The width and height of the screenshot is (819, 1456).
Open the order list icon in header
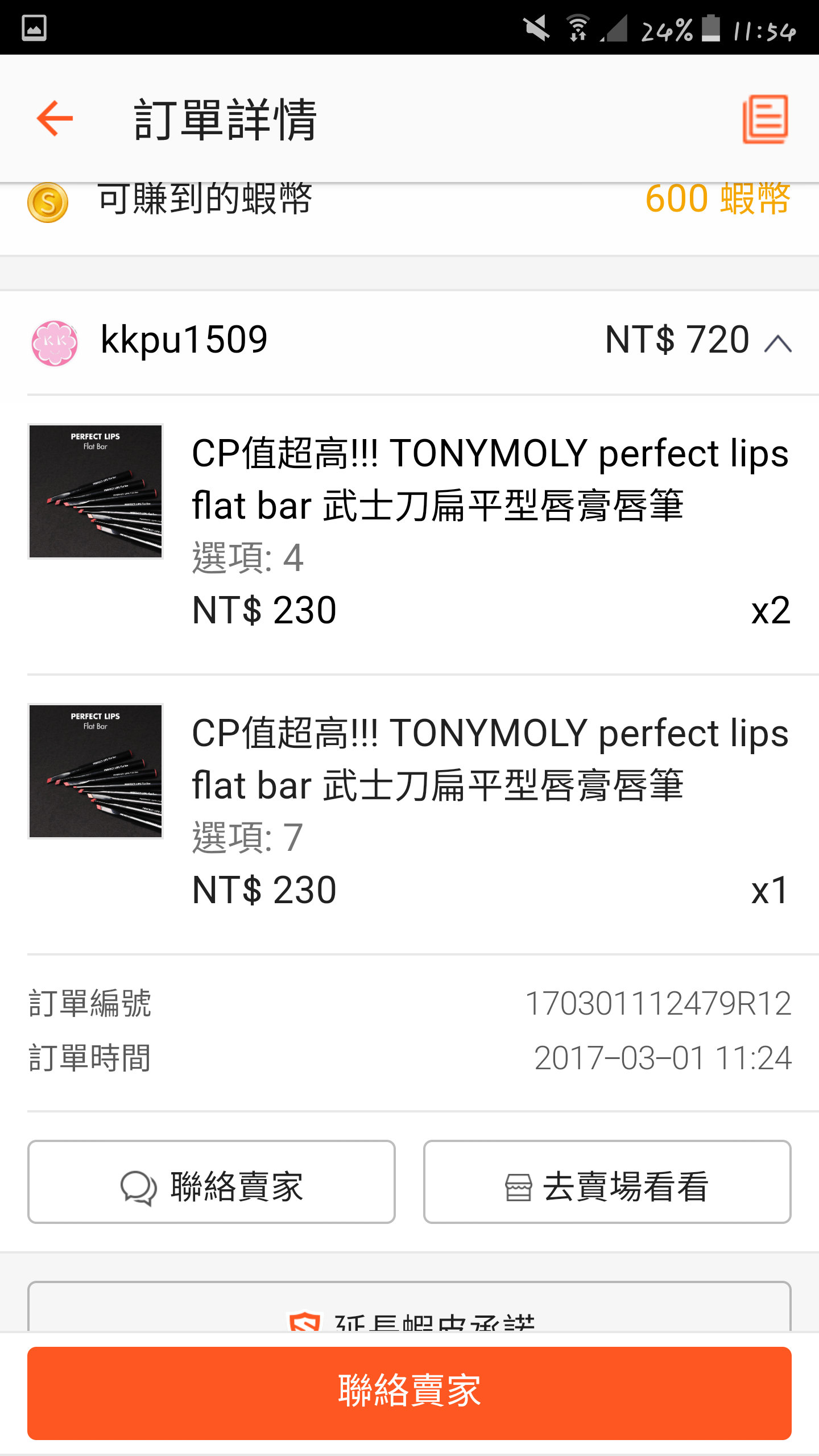(x=766, y=119)
